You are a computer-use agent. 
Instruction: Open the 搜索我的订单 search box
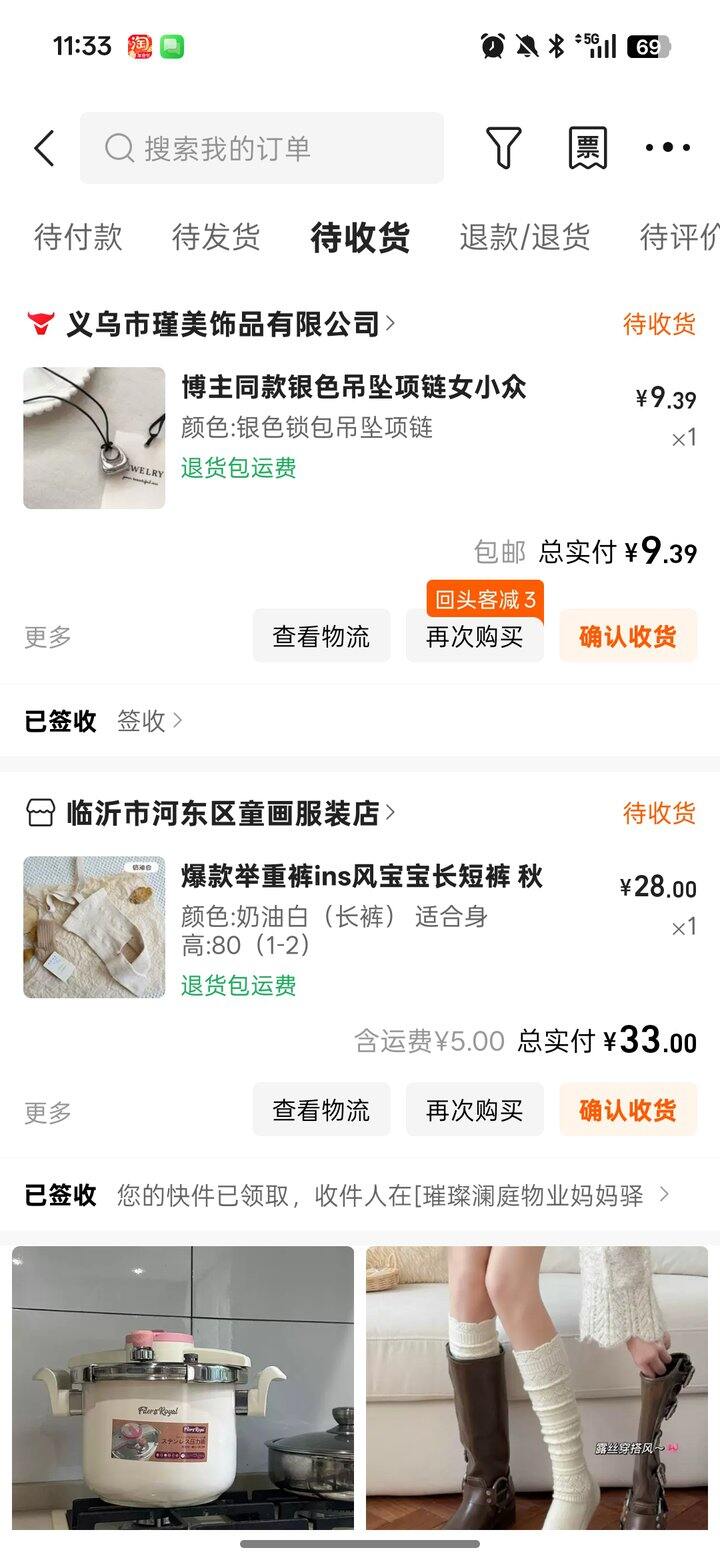(x=262, y=148)
